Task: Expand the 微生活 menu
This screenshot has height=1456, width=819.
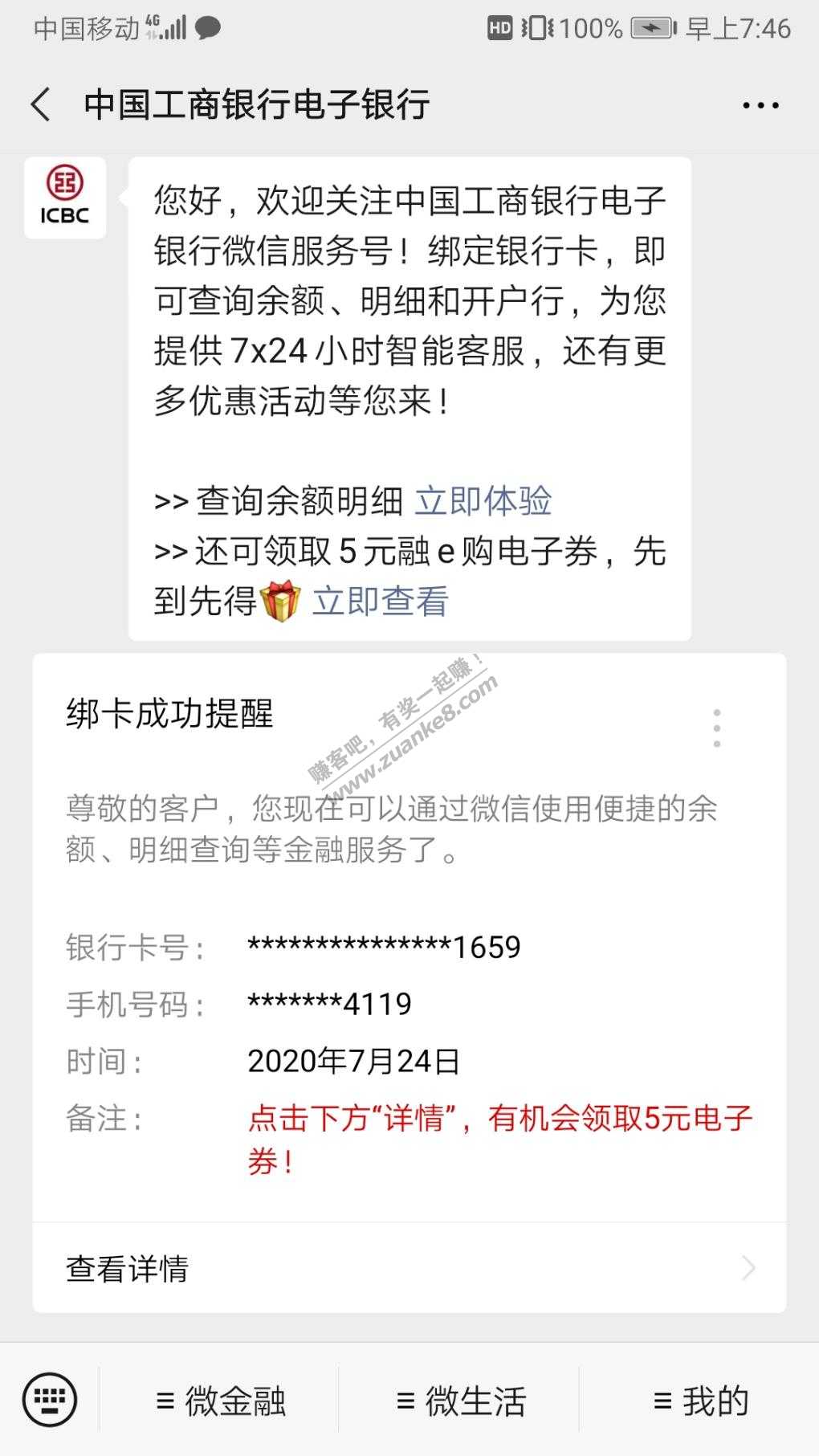Action: (461, 1401)
